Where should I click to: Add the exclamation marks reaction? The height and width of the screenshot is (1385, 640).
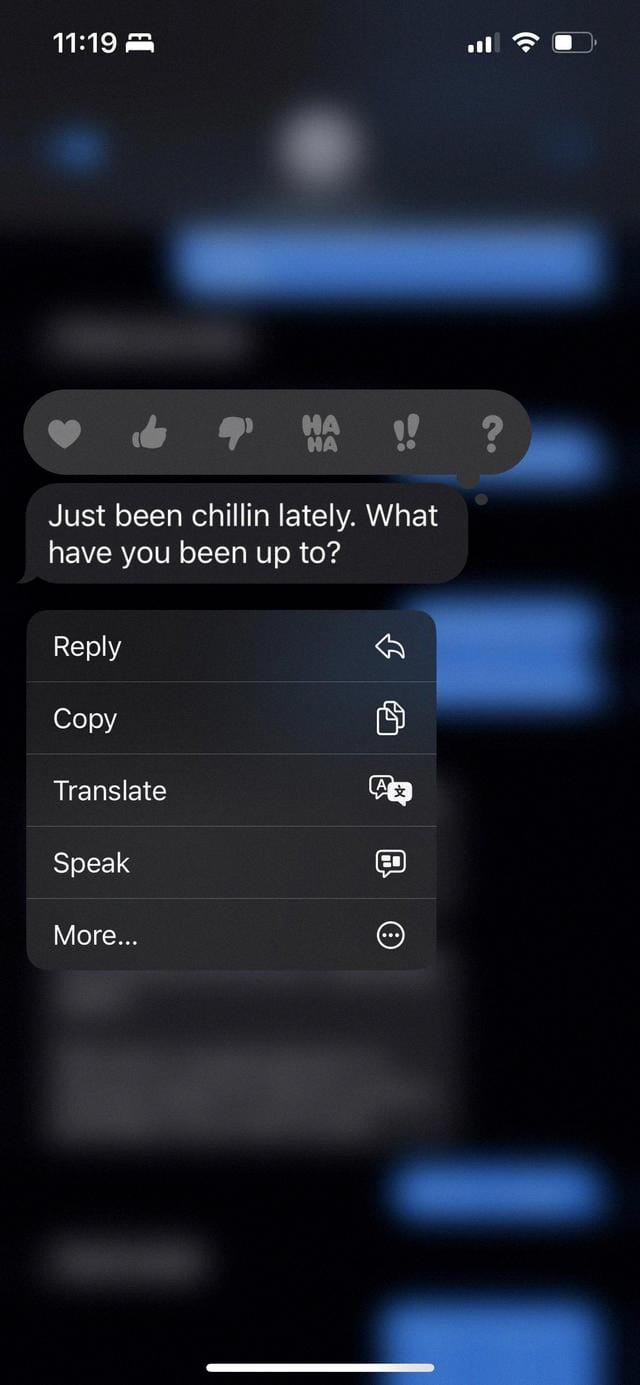pos(406,434)
